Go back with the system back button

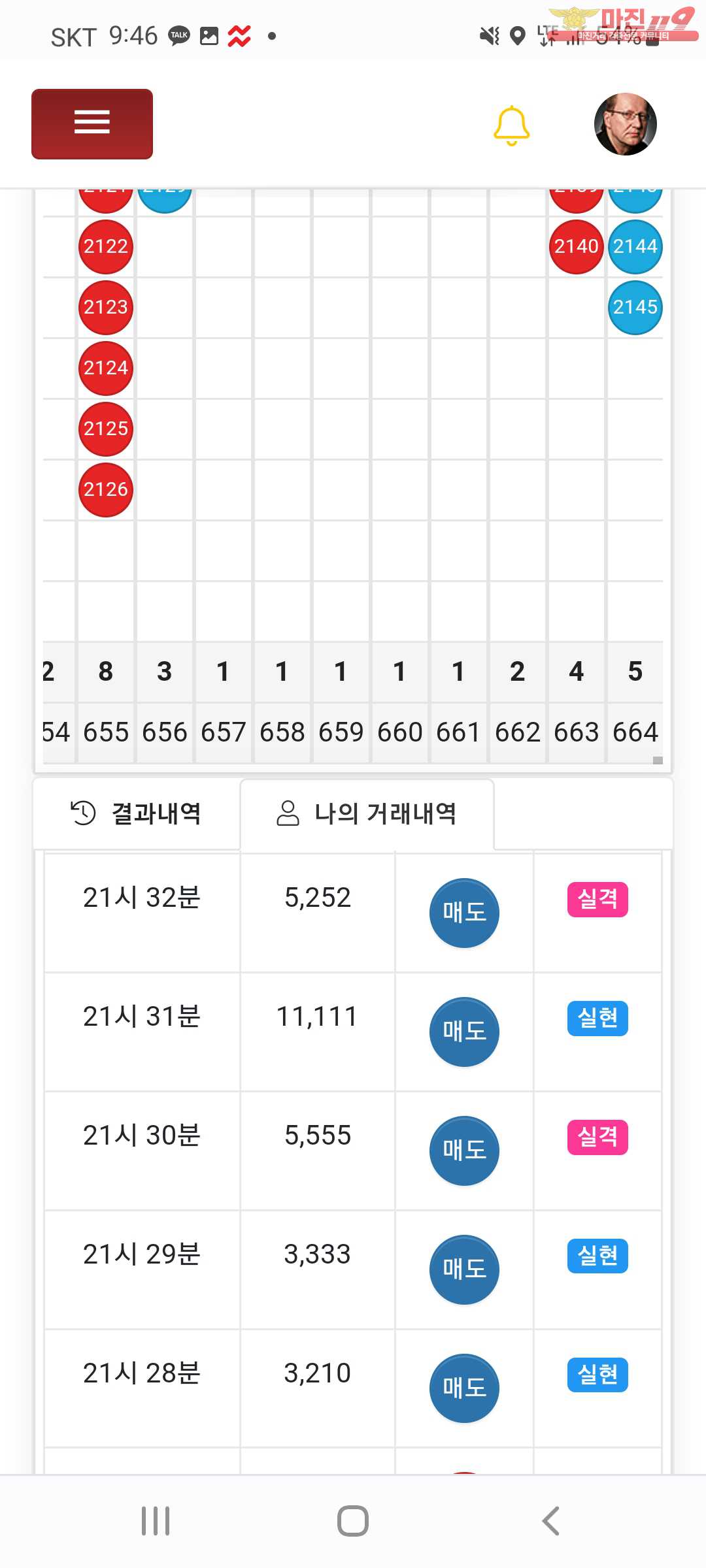tap(550, 1521)
